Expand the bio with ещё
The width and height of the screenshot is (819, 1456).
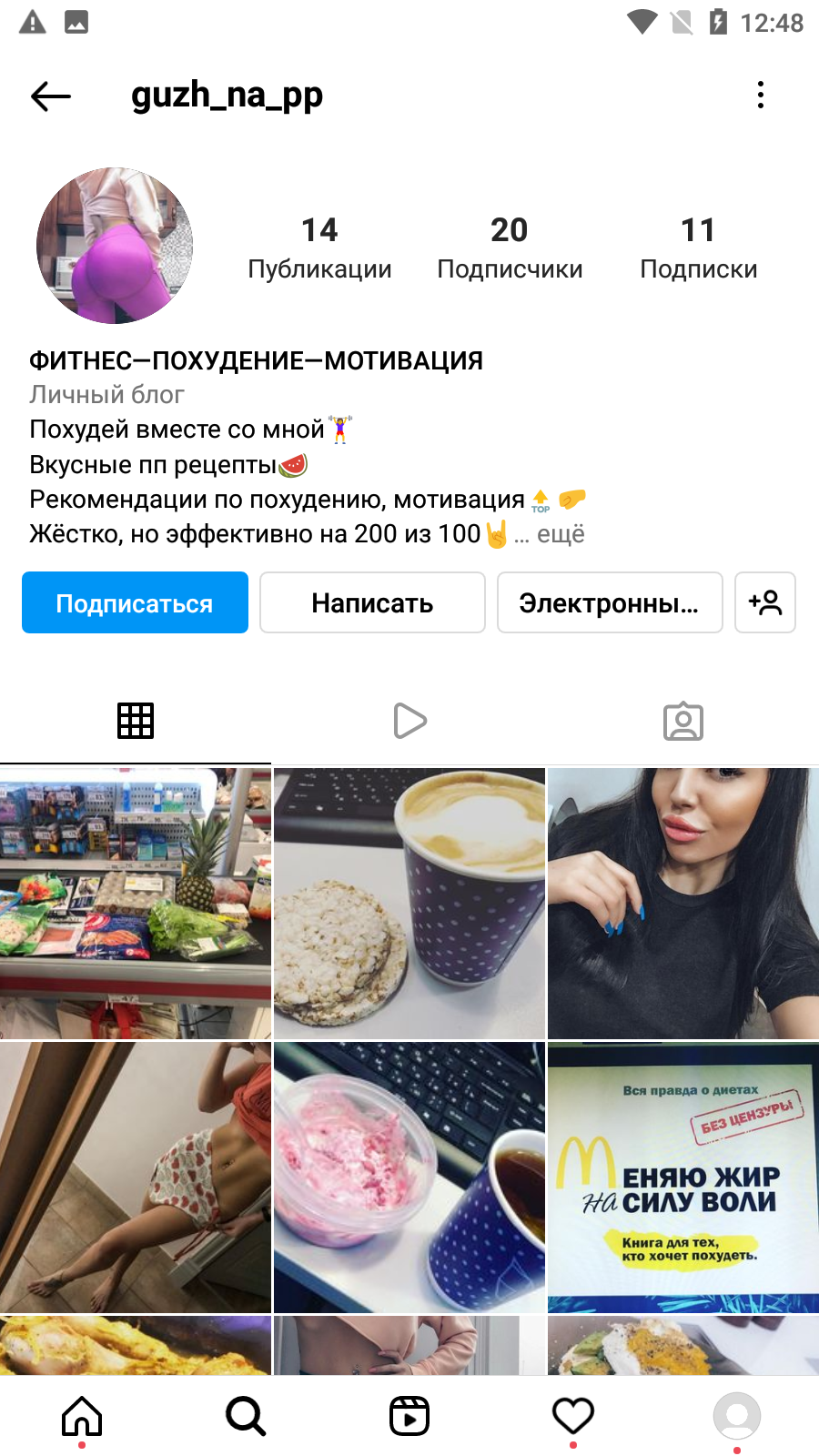click(561, 534)
